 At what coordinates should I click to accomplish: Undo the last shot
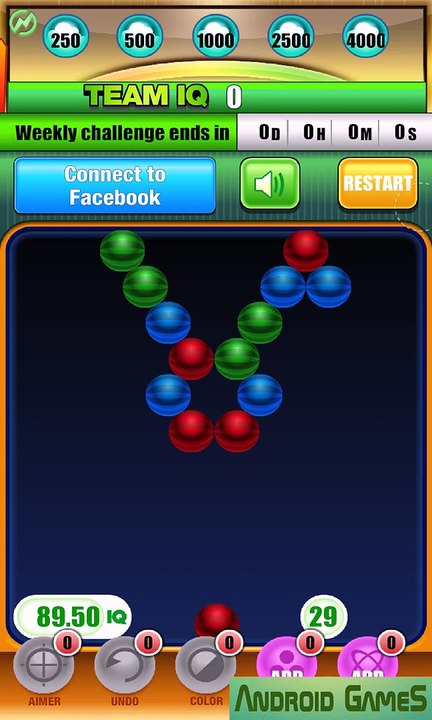pyautogui.click(x=124, y=666)
